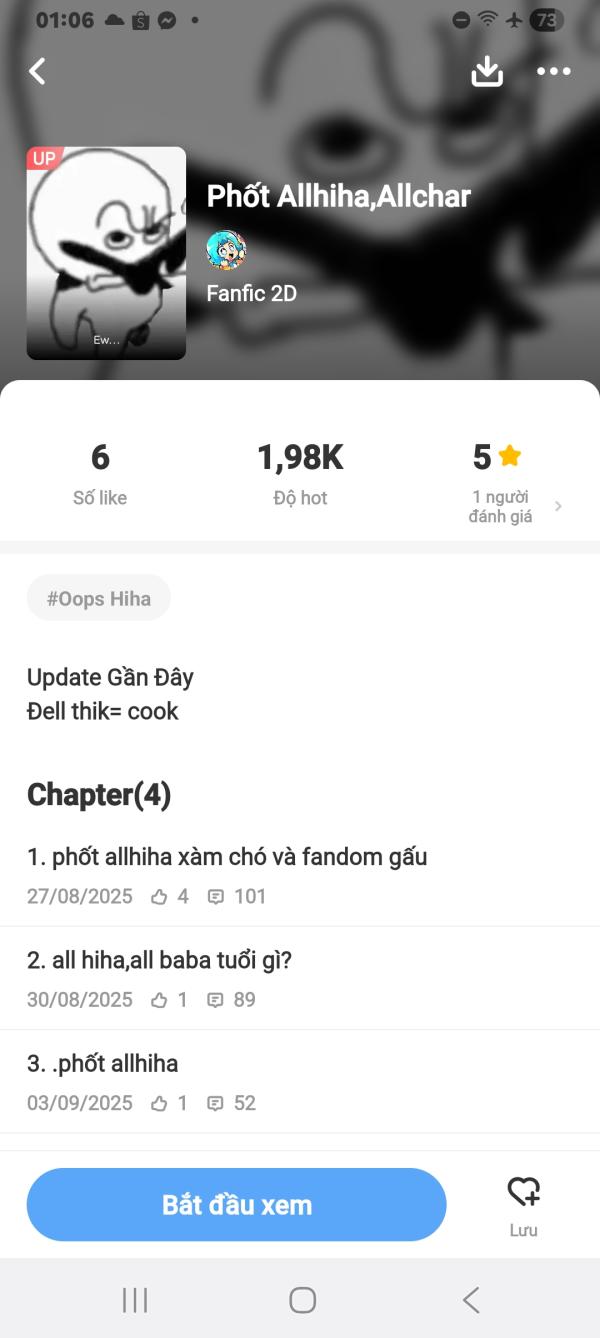Download this story
Screen dimensions: 600x1338
487,71
